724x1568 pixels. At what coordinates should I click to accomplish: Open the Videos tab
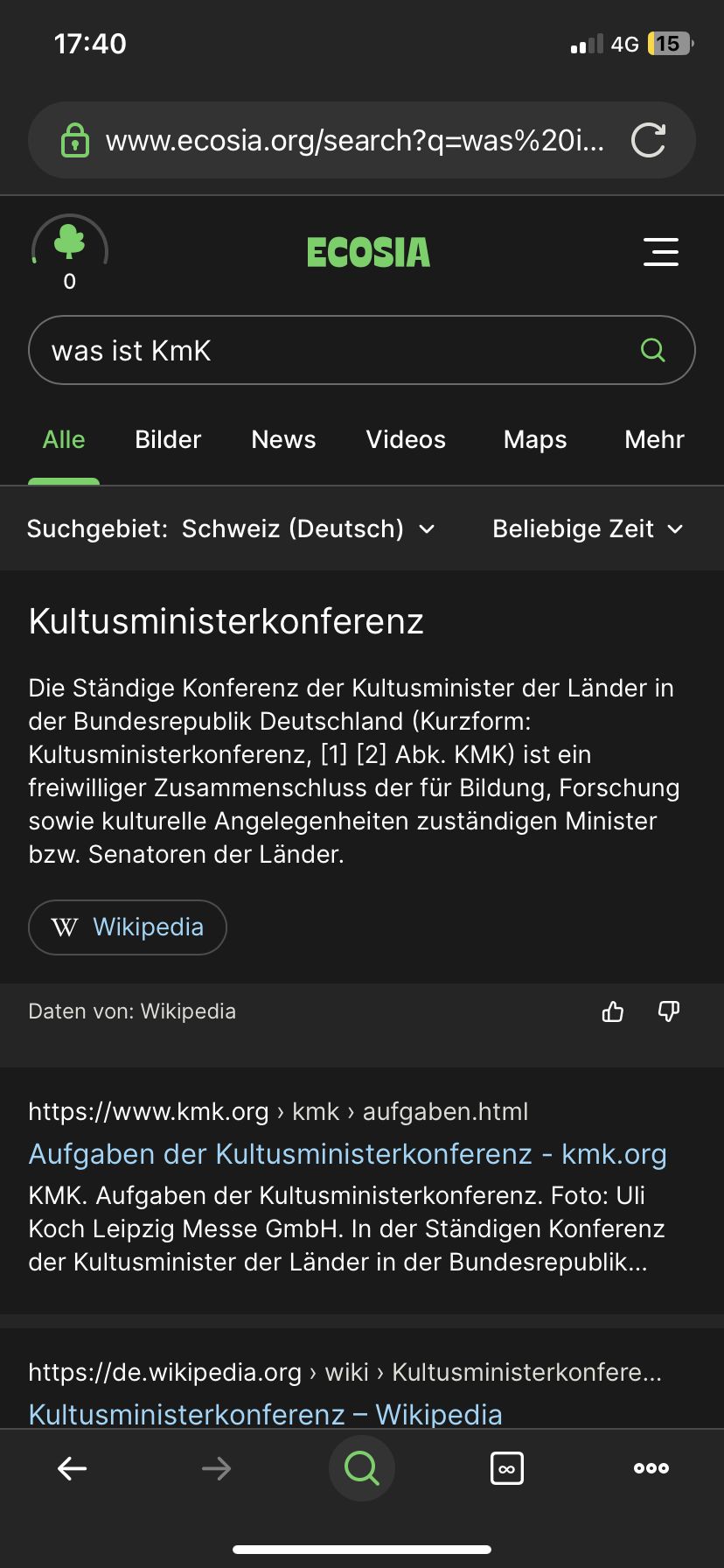coord(406,439)
